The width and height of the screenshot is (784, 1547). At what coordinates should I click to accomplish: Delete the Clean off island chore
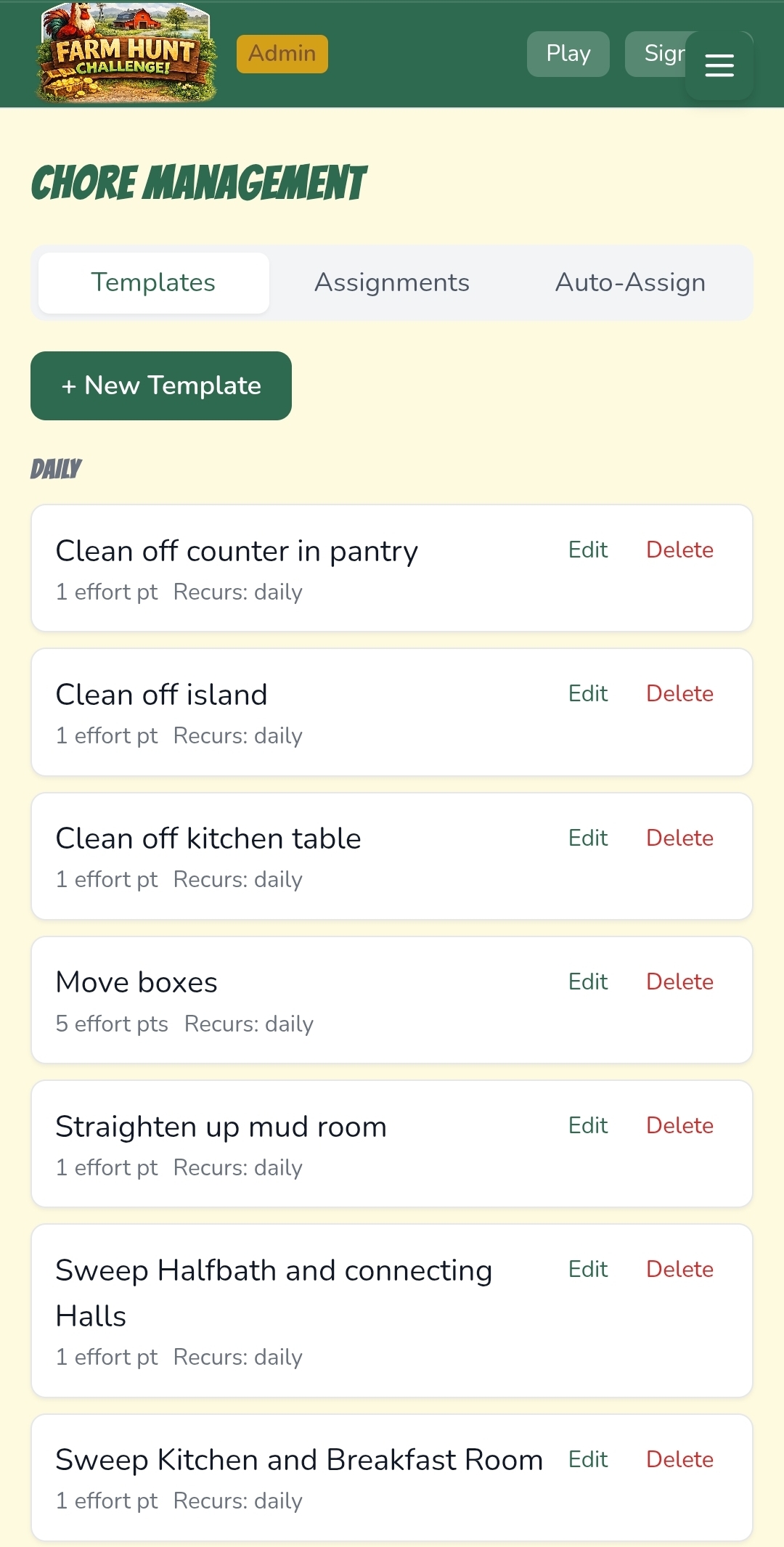pyautogui.click(x=679, y=693)
